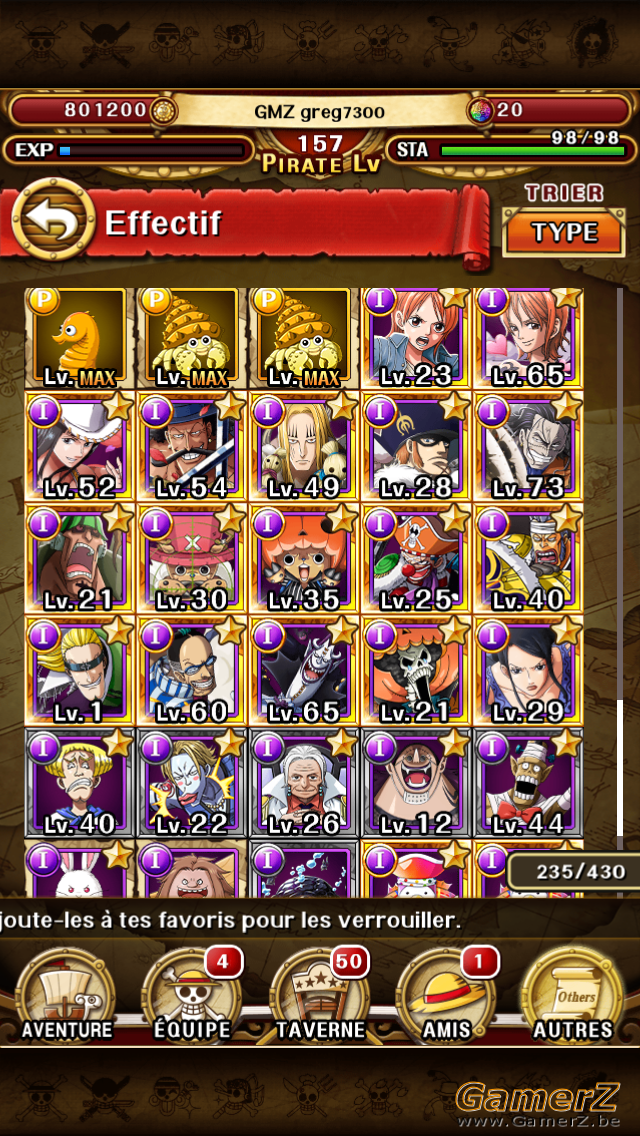
Task: Go back using the arrow beside Effectif
Action: 54,220
